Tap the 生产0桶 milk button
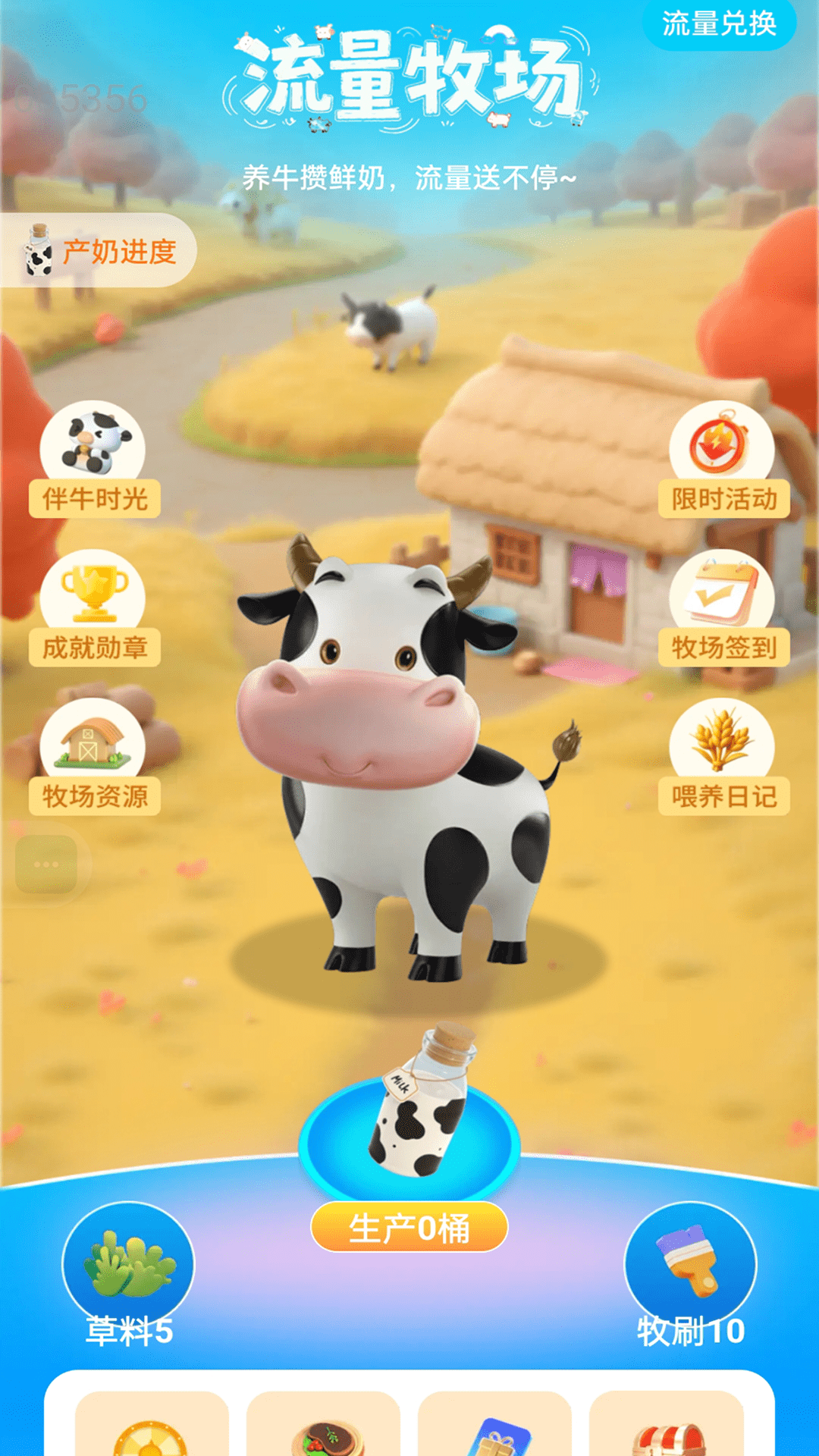 409,1228
